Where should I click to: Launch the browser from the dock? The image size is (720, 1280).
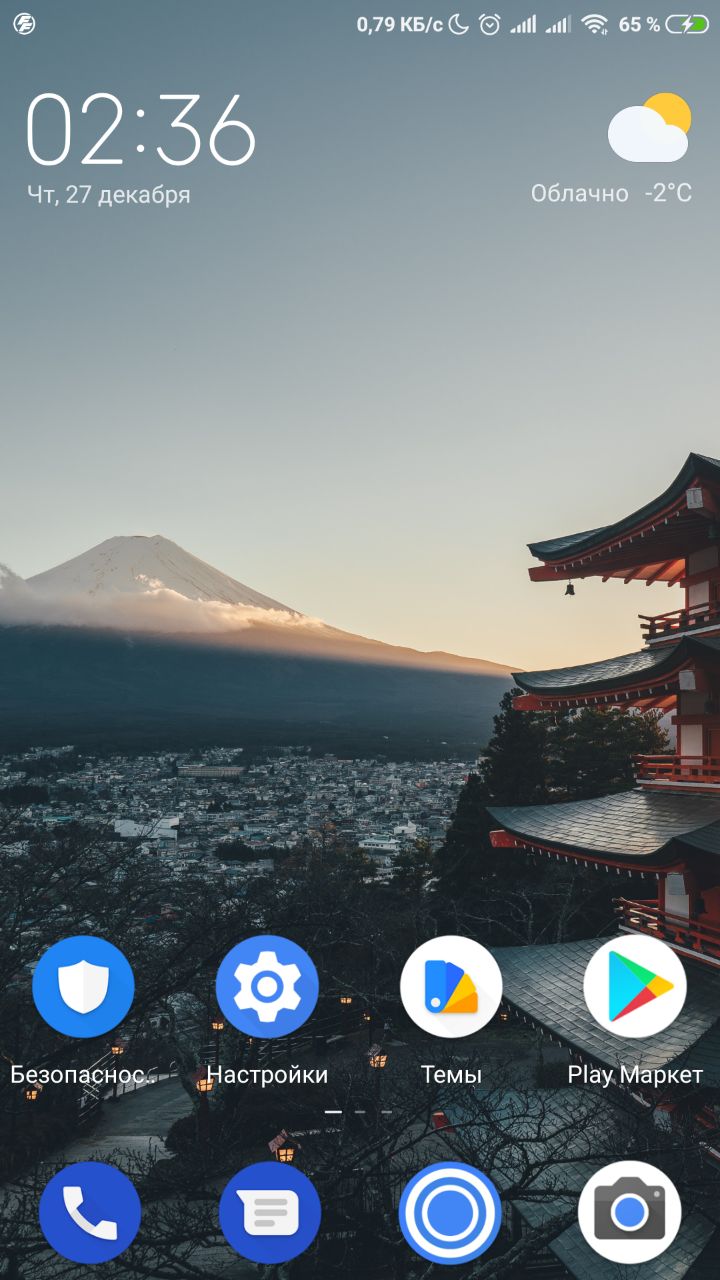(x=450, y=1213)
